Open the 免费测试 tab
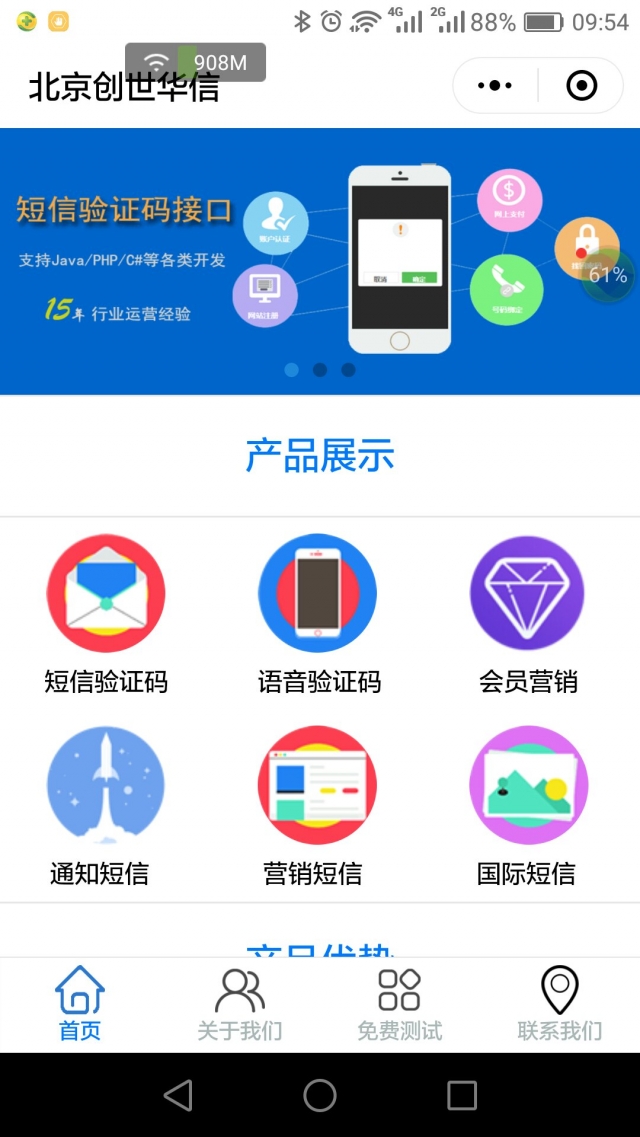The height and width of the screenshot is (1137, 640). (x=400, y=1004)
